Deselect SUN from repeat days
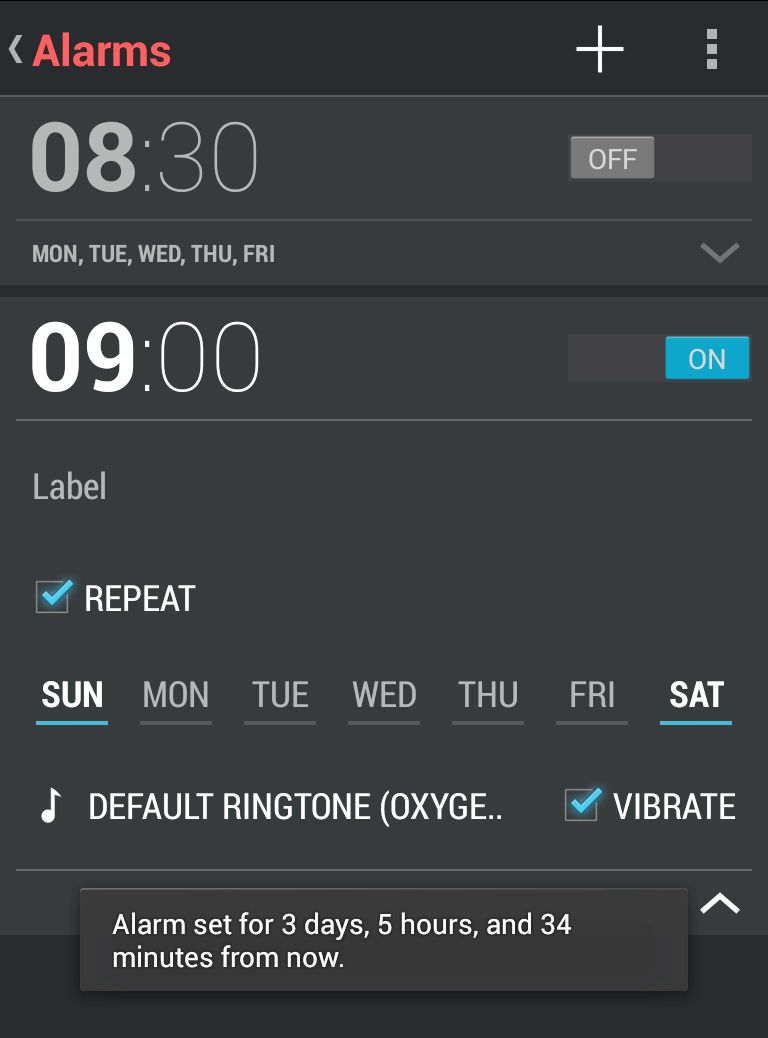This screenshot has width=768, height=1038. click(x=72, y=695)
